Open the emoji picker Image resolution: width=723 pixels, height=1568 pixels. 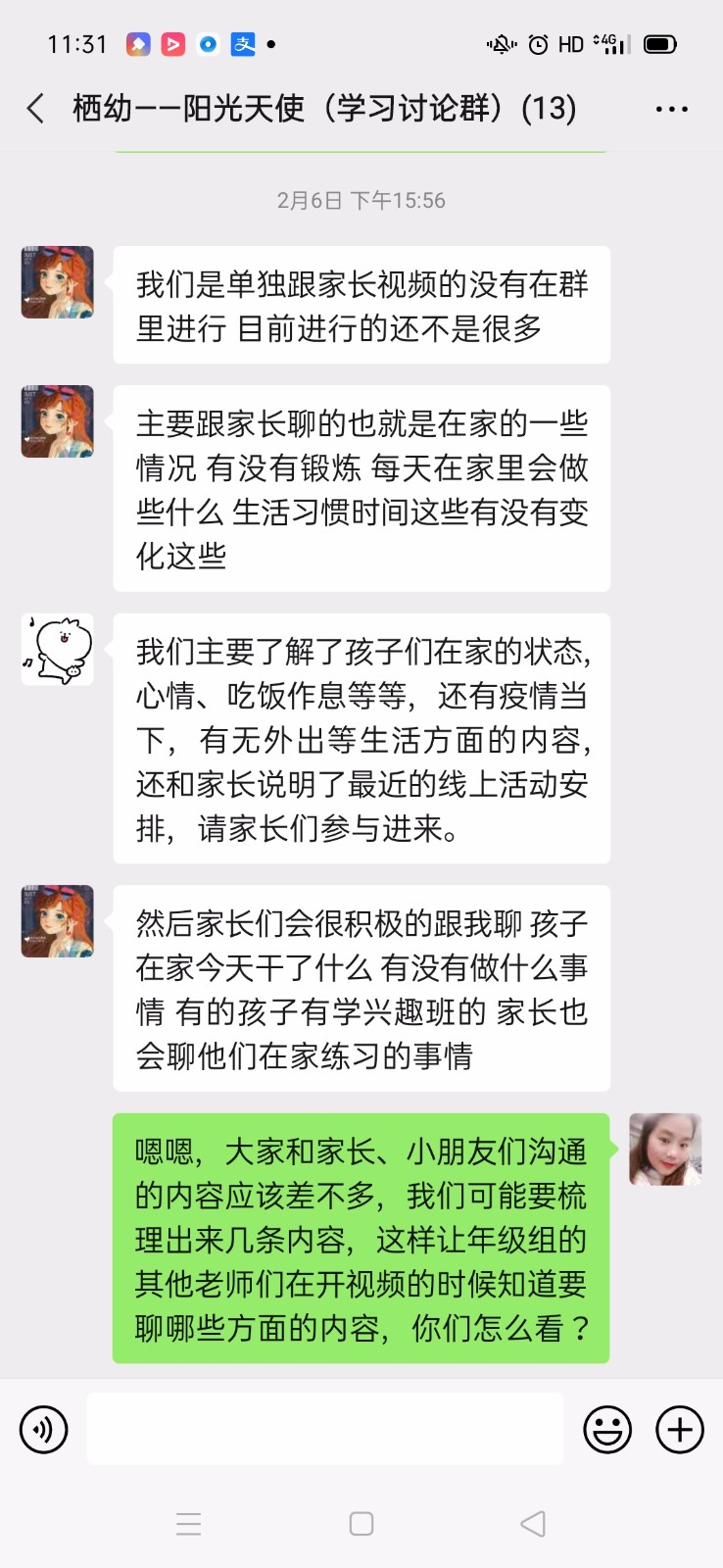607,1430
